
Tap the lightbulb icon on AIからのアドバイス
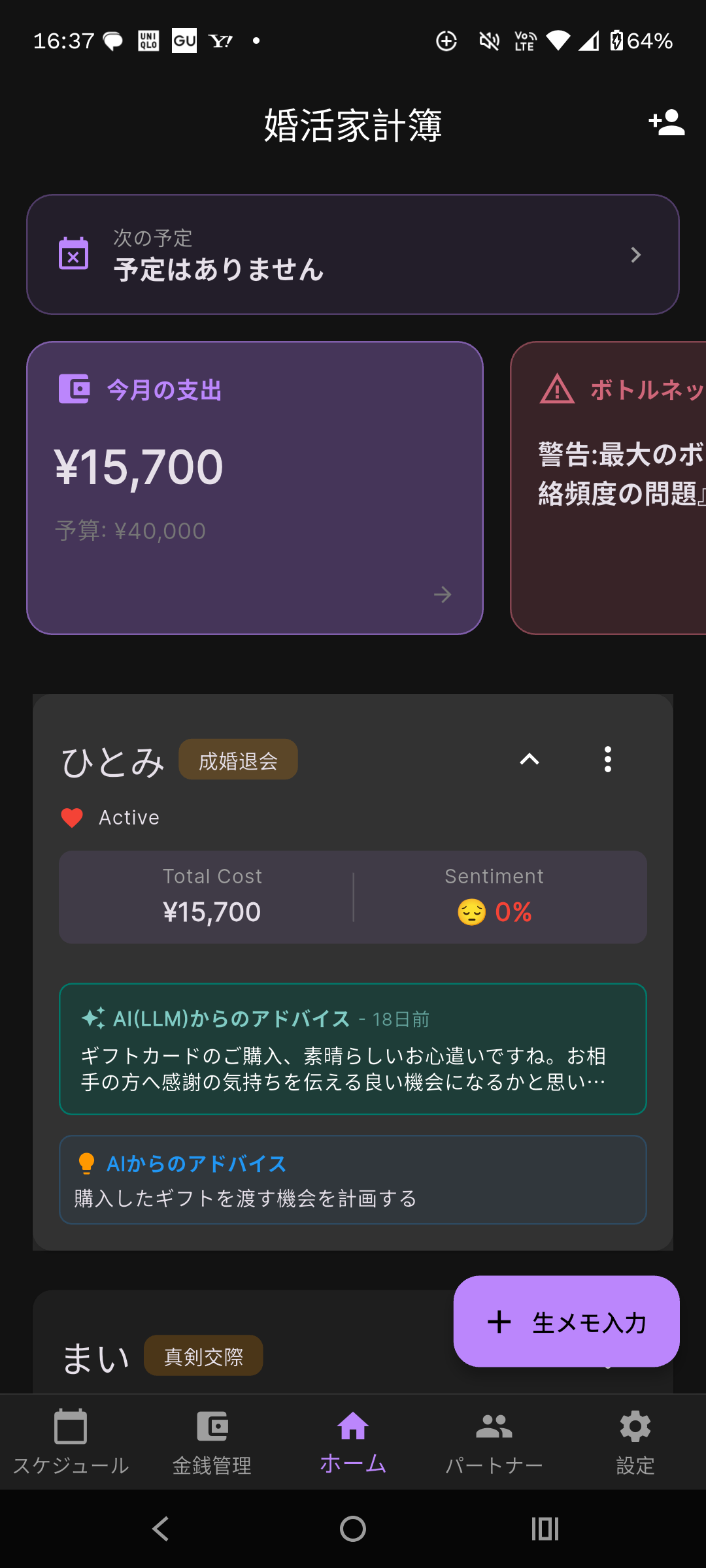87,1163
